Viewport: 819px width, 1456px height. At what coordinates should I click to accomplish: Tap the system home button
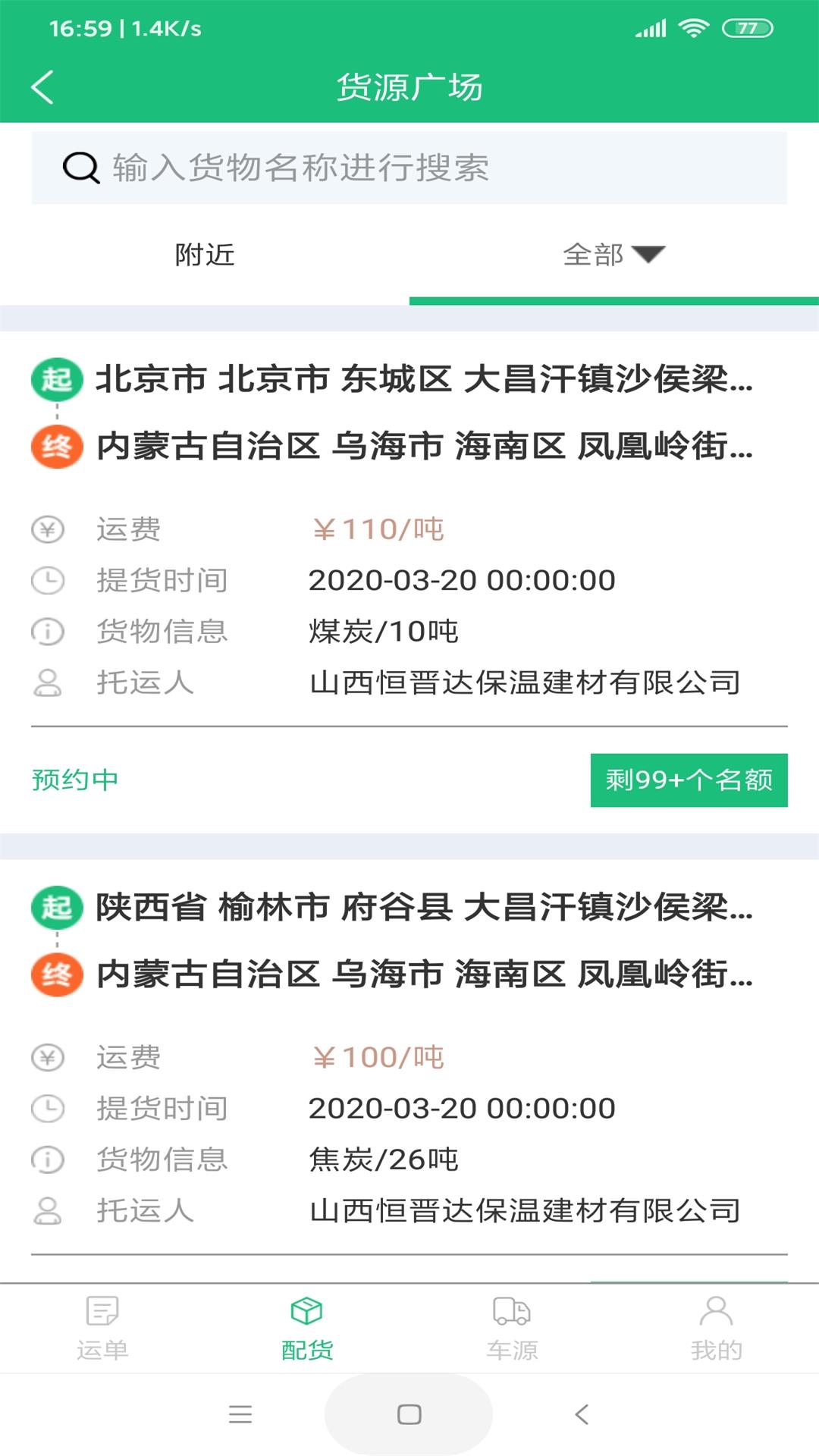[409, 1414]
